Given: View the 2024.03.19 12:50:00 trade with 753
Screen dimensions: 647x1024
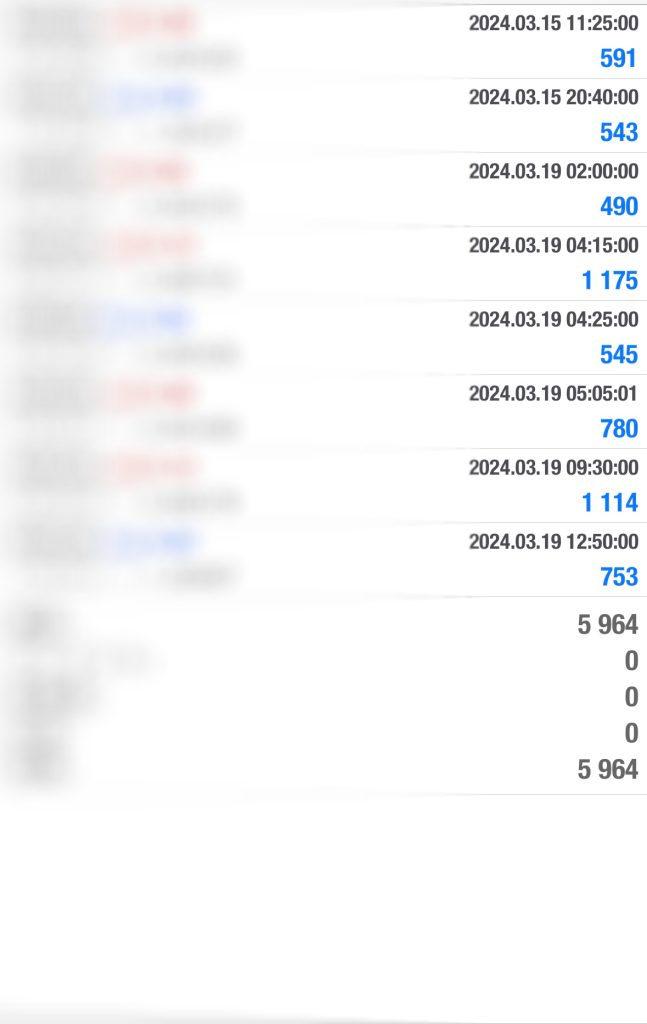Looking at the screenshot, I should pos(323,558).
